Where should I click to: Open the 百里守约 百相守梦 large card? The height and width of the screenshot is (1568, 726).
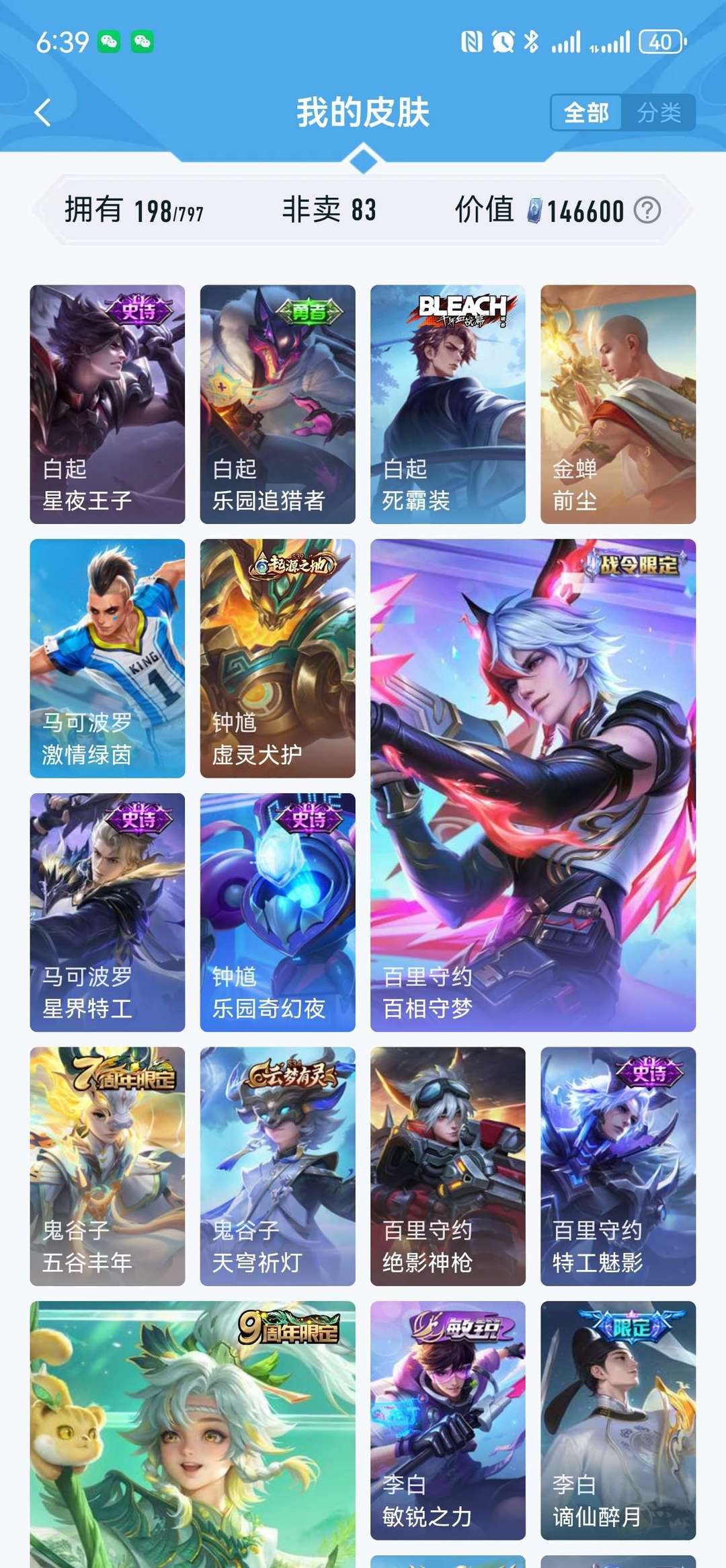(x=533, y=785)
